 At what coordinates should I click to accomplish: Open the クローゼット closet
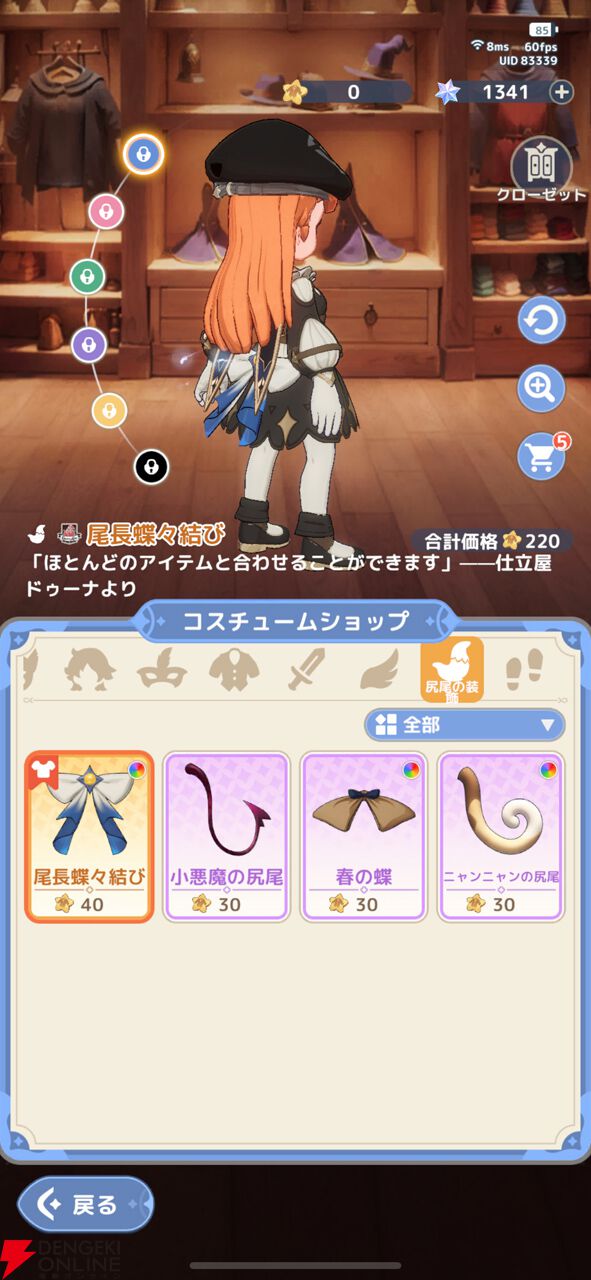tap(541, 168)
